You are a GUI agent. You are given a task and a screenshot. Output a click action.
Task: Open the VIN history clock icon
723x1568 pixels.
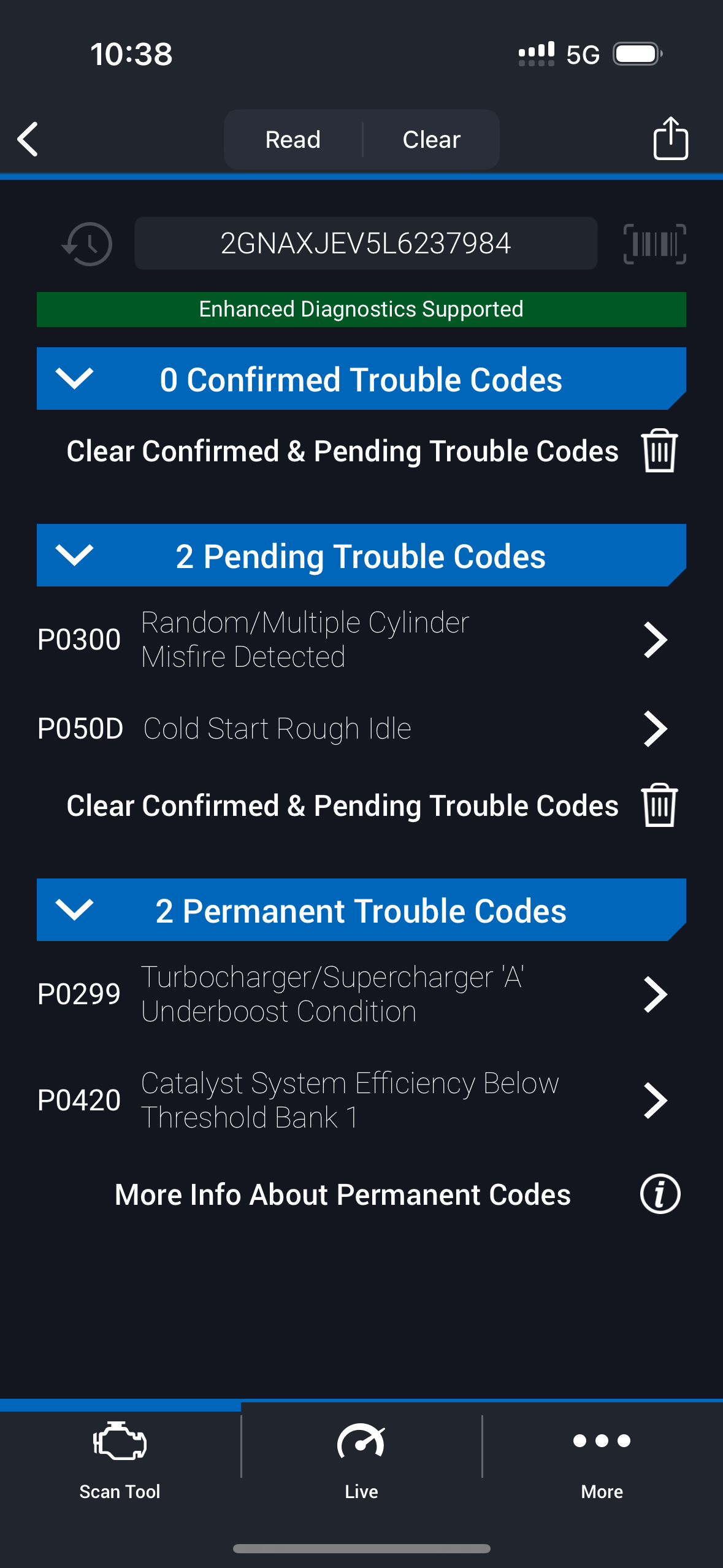click(x=87, y=244)
